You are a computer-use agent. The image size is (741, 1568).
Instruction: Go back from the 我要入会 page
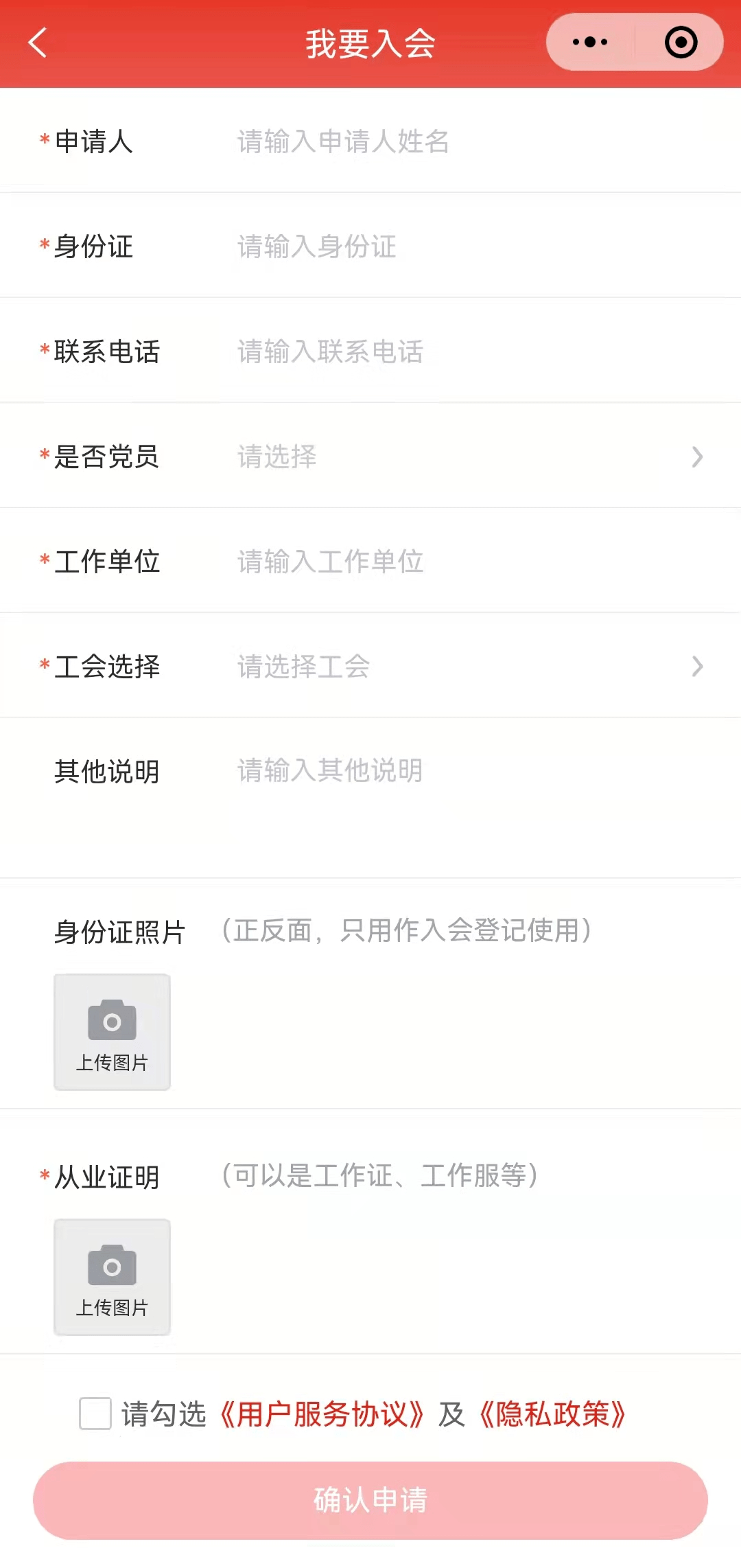(x=38, y=43)
